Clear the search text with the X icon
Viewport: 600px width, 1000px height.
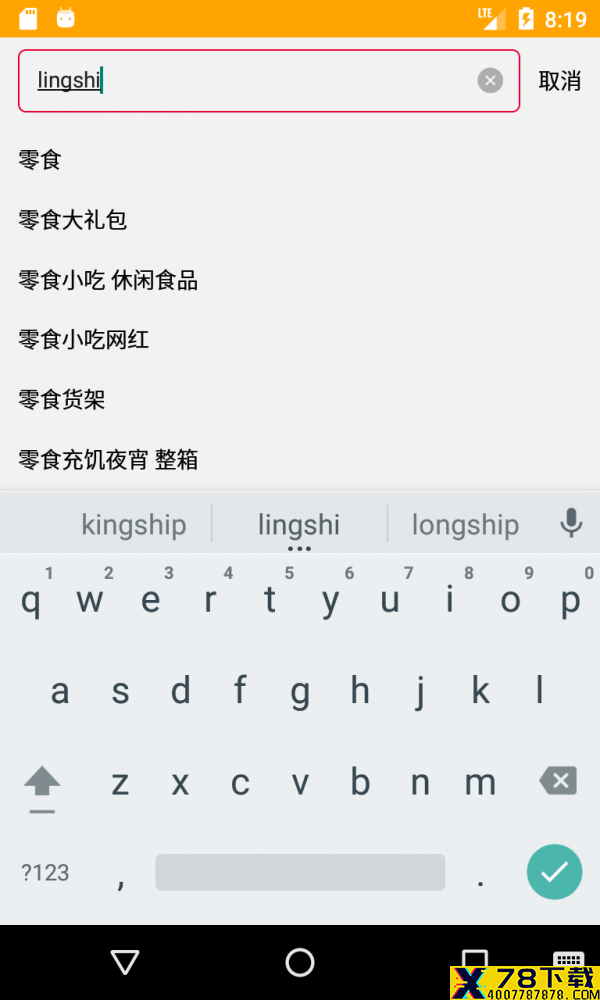click(x=490, y=80)
